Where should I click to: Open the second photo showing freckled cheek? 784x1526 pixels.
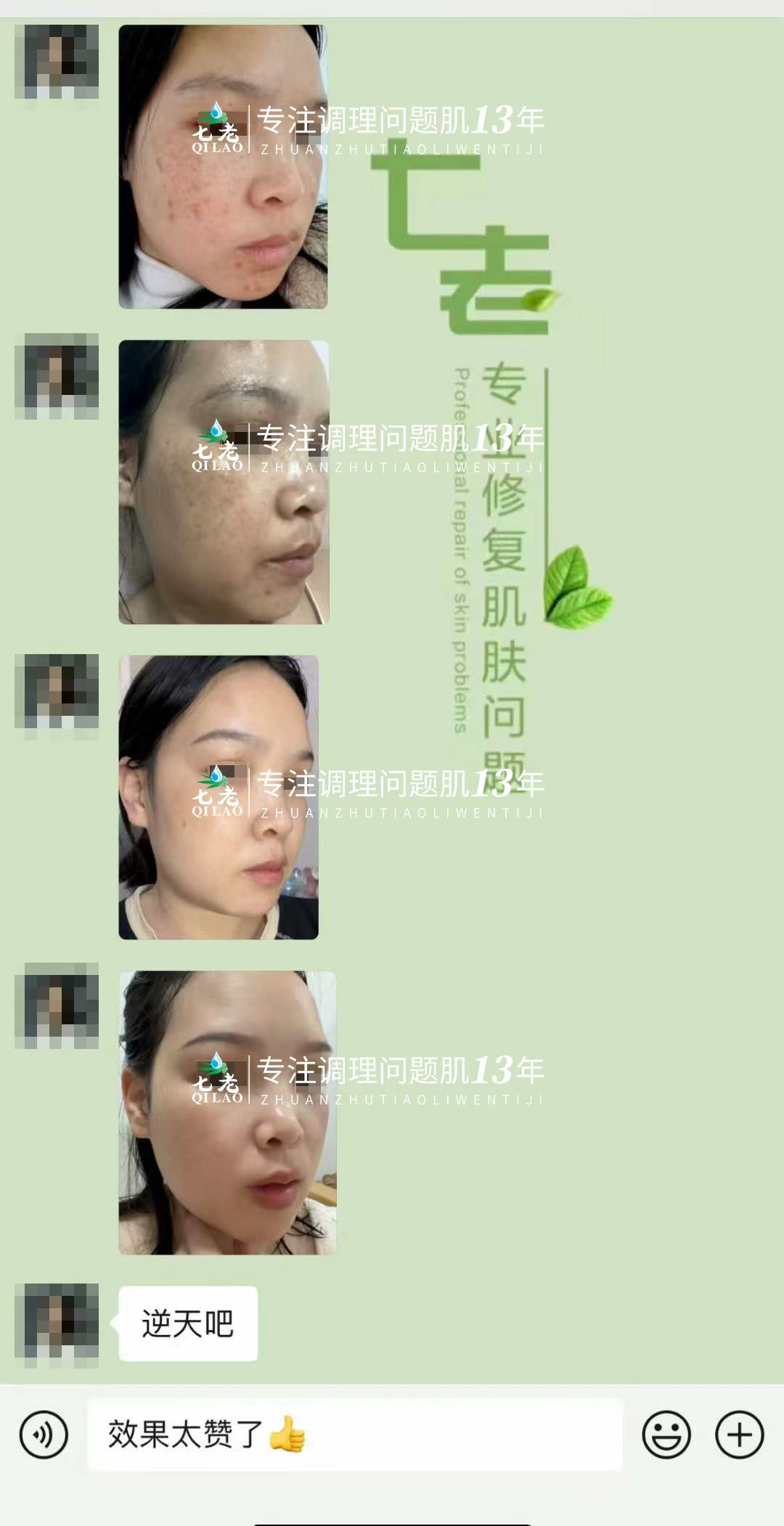(x=224, y=482)
